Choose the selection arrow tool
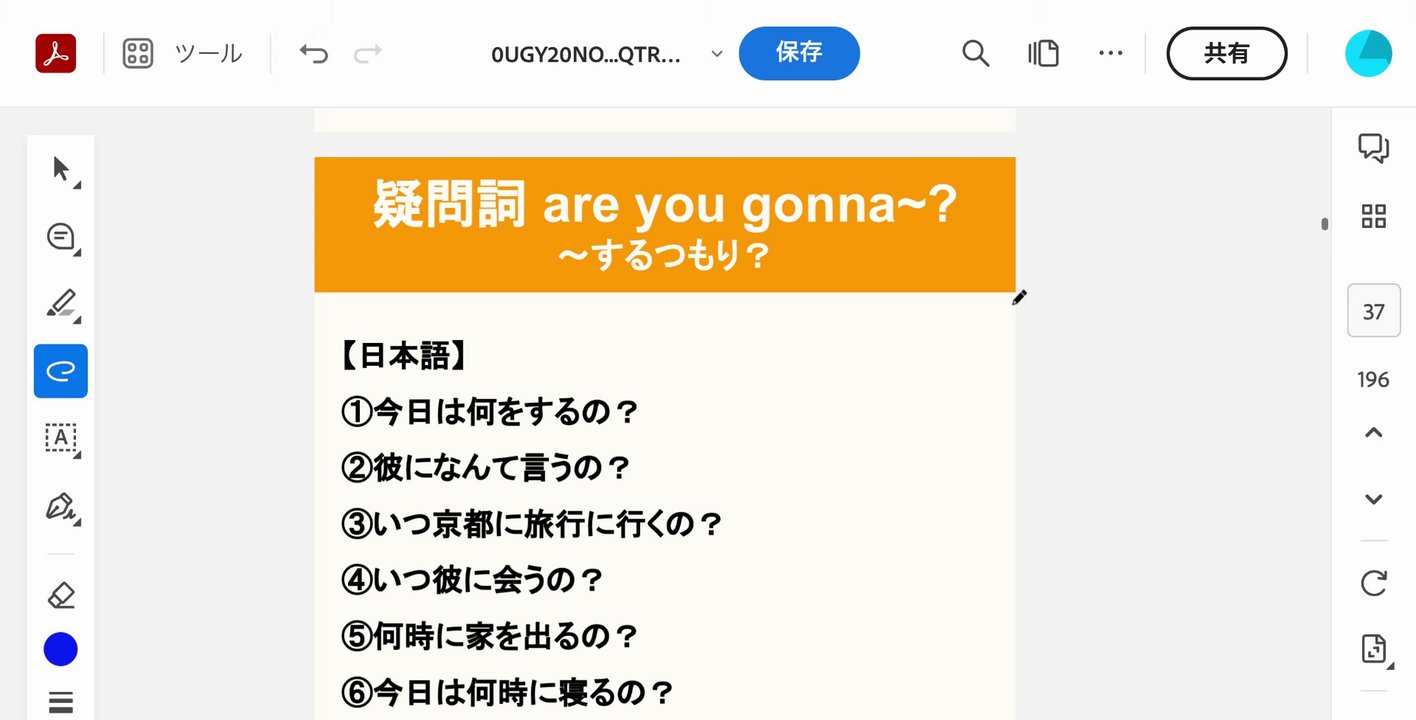Viewport: 1416px width, 720px height. [x=62, y=169]
